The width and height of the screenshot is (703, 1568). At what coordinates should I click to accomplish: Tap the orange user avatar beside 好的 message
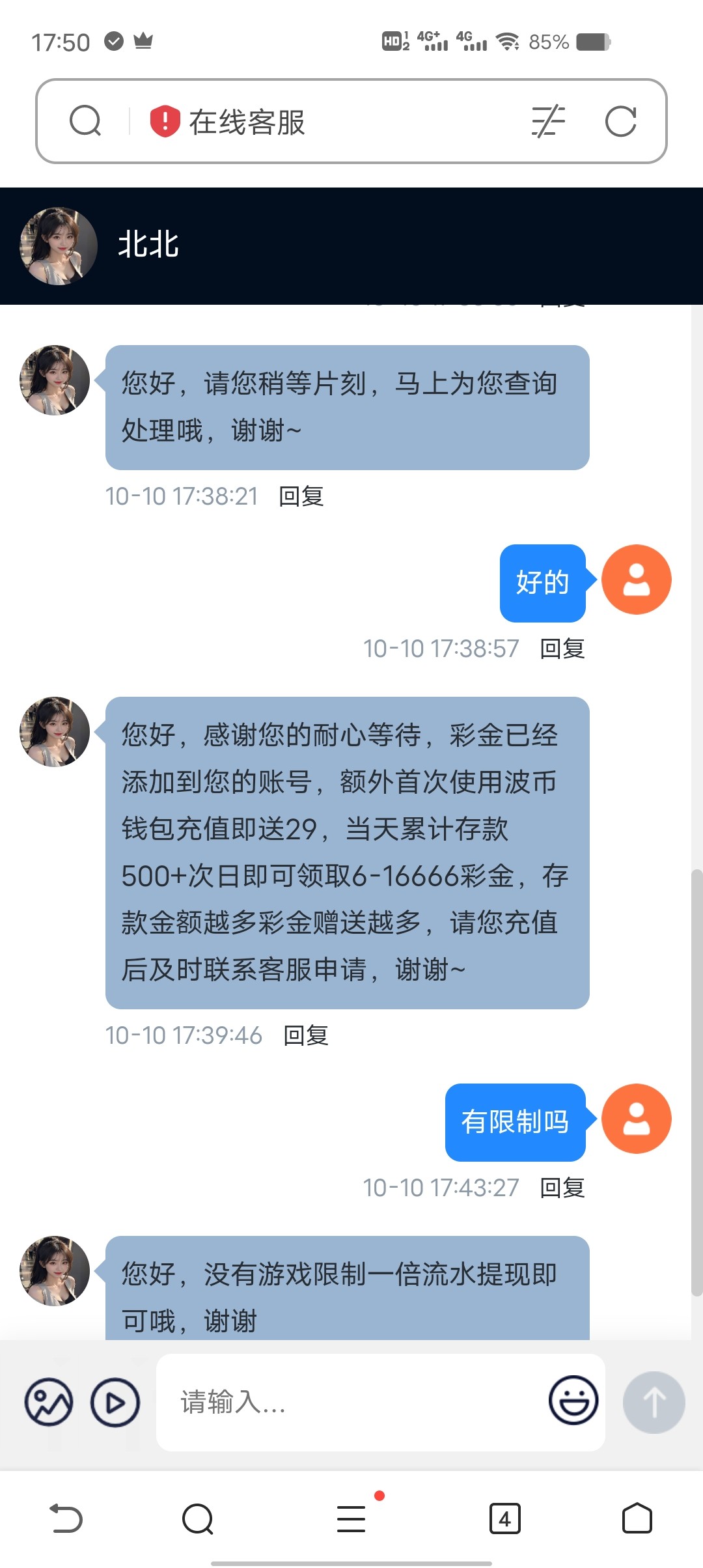coord(637,580)
